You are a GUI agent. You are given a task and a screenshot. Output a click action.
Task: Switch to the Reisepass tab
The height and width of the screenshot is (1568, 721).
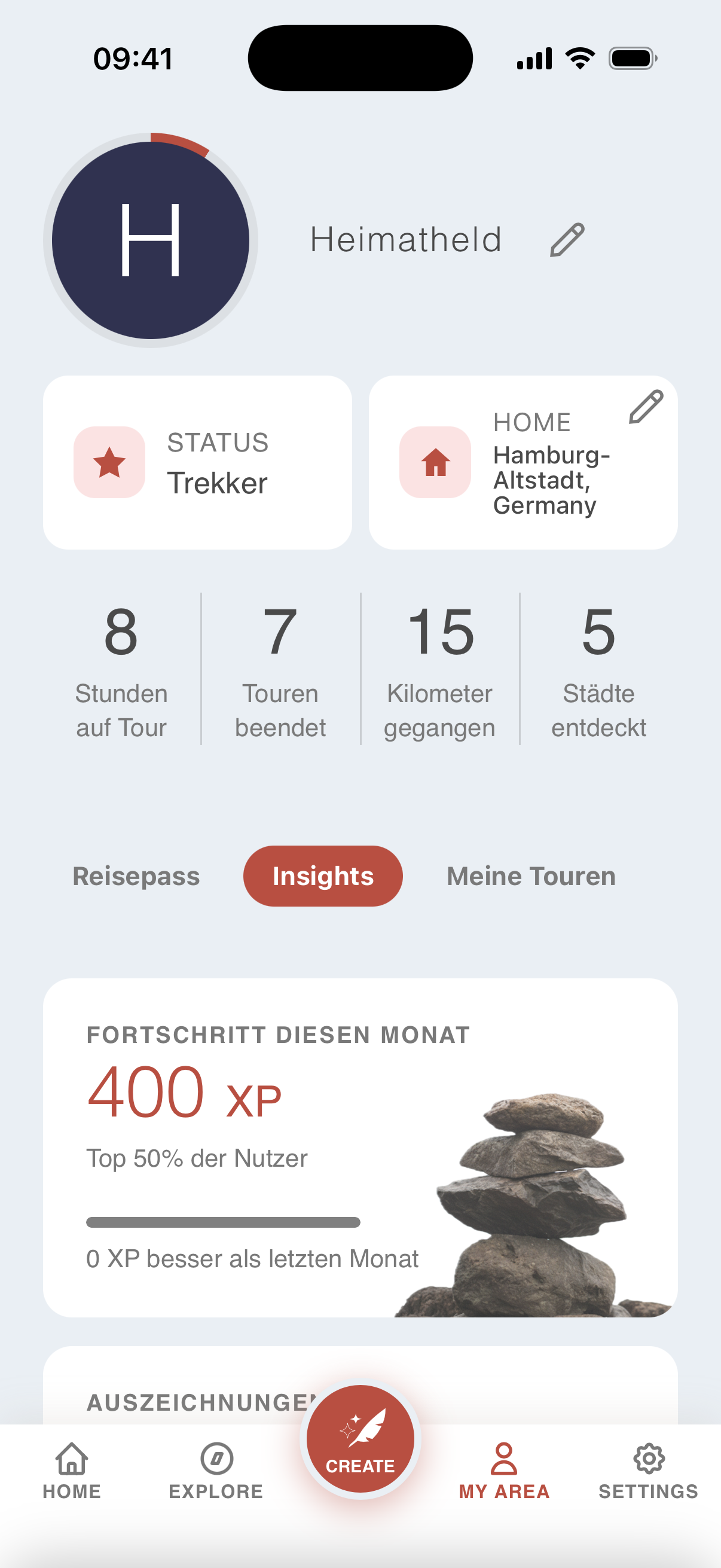(136, 875)
